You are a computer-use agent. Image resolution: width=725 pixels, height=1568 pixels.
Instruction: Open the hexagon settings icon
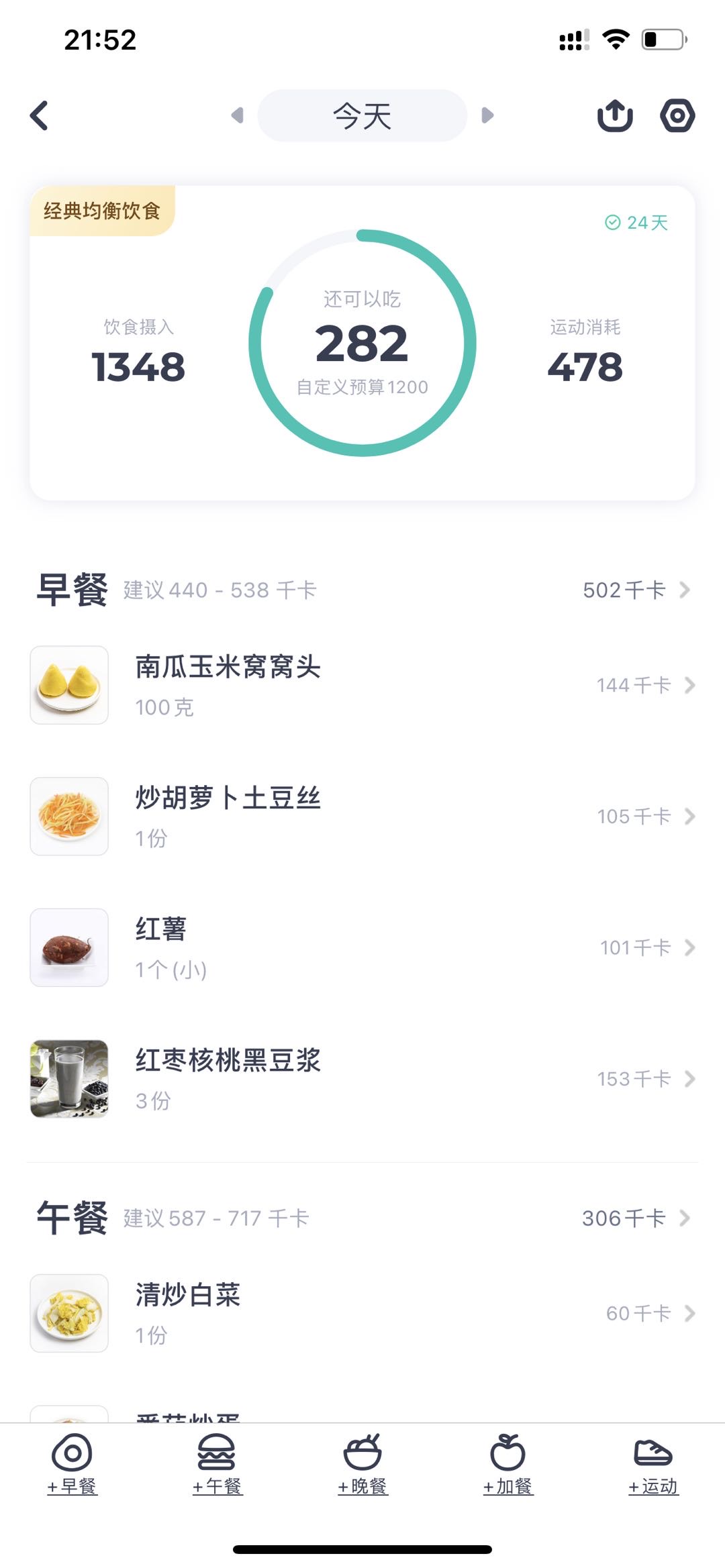tap(677, 115)
